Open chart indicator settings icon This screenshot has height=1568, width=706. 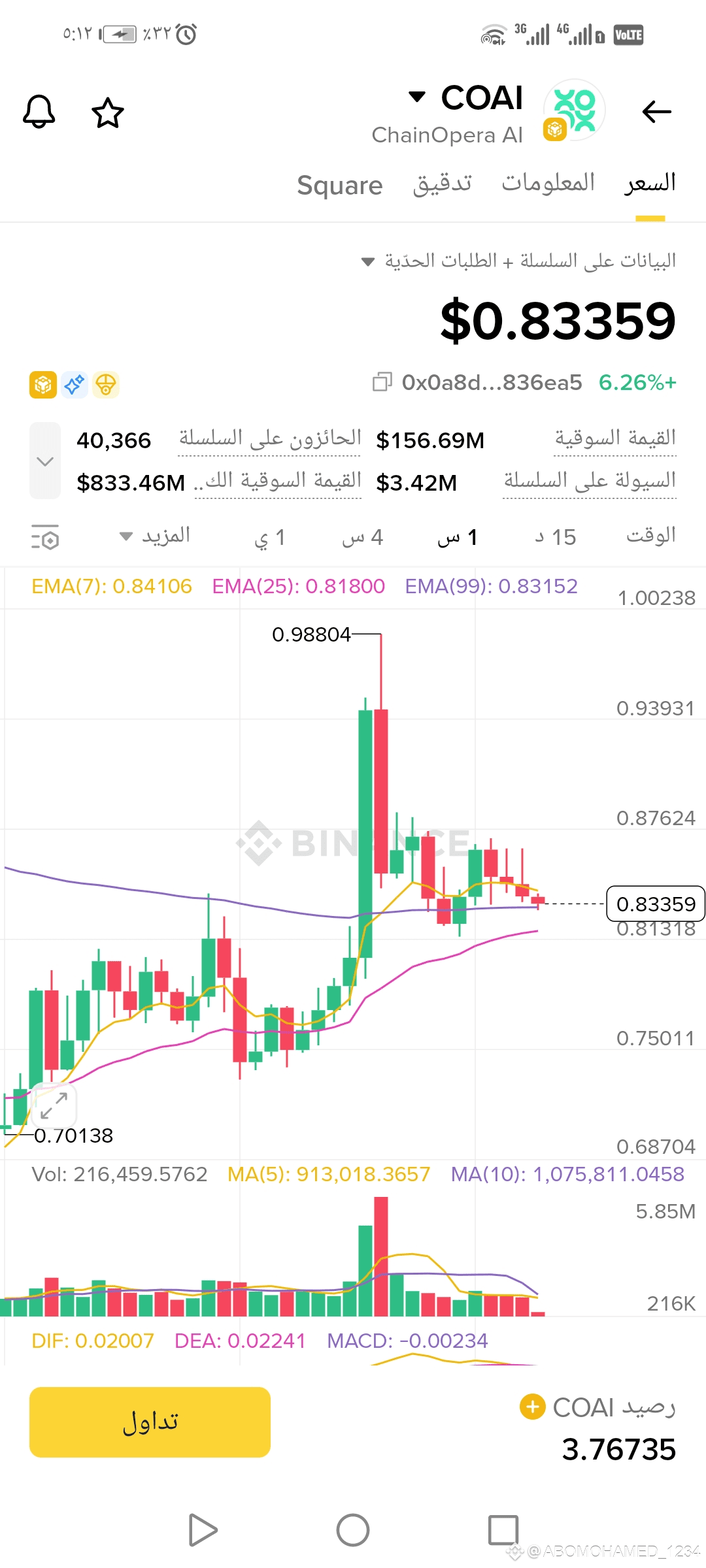45,537
